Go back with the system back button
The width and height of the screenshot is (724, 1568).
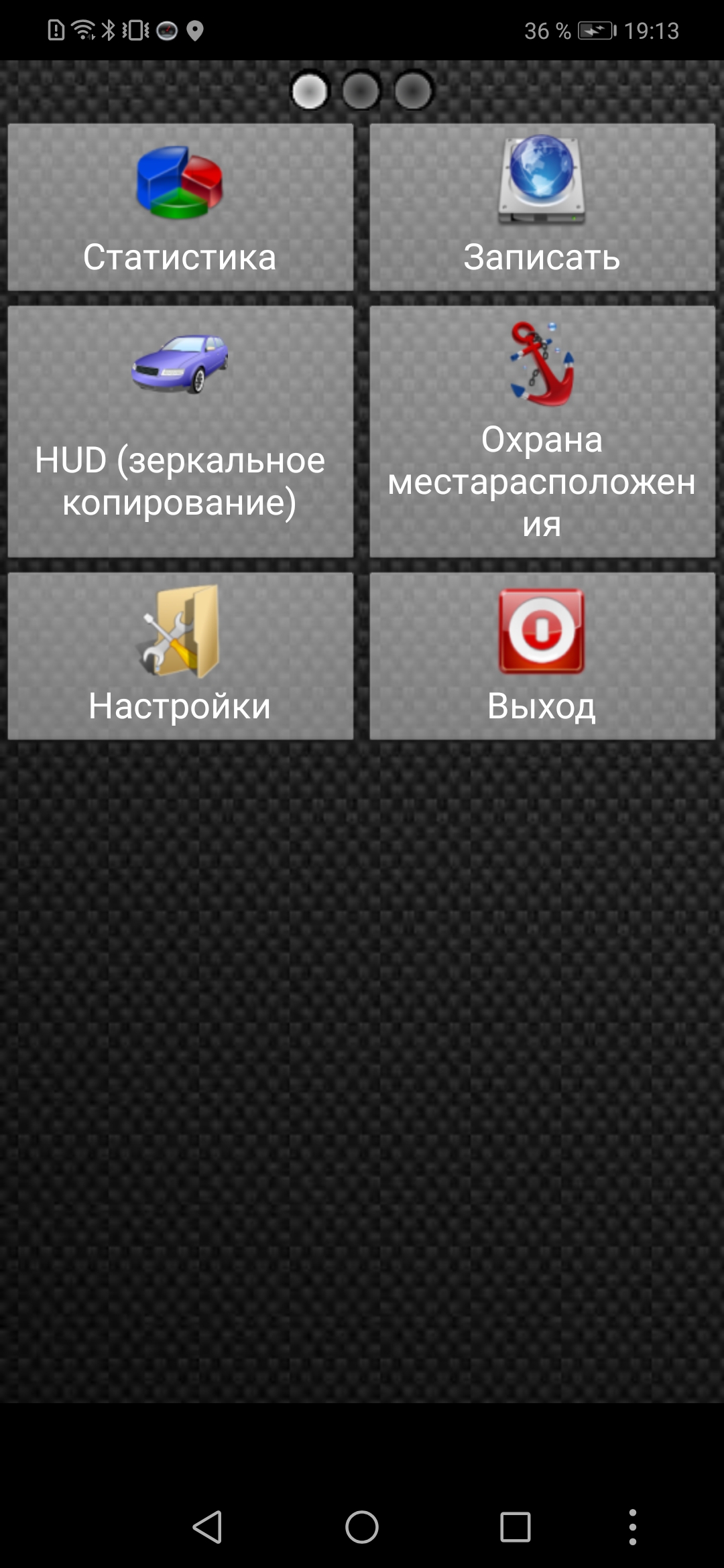tap(207, 1527)
